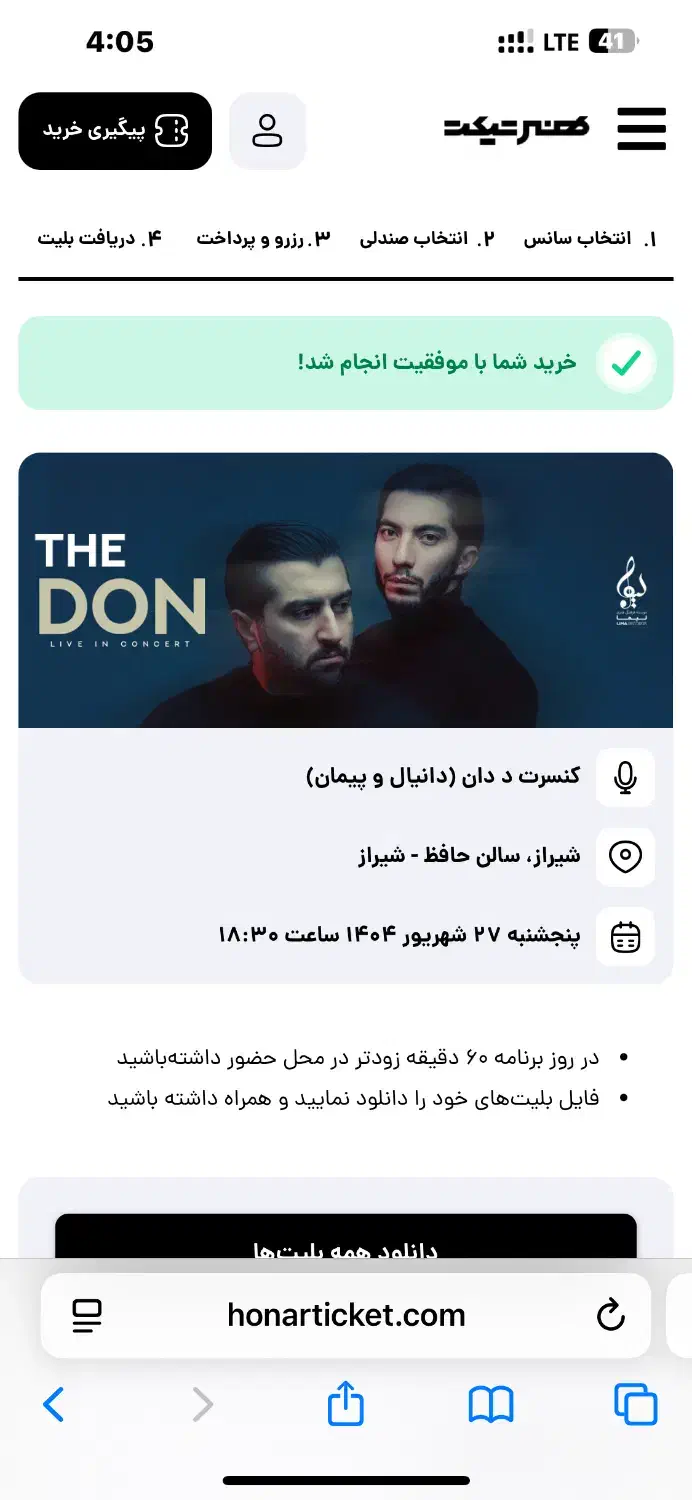
Task: Tap the honarticket.com address field
Action: [346, 1315]
